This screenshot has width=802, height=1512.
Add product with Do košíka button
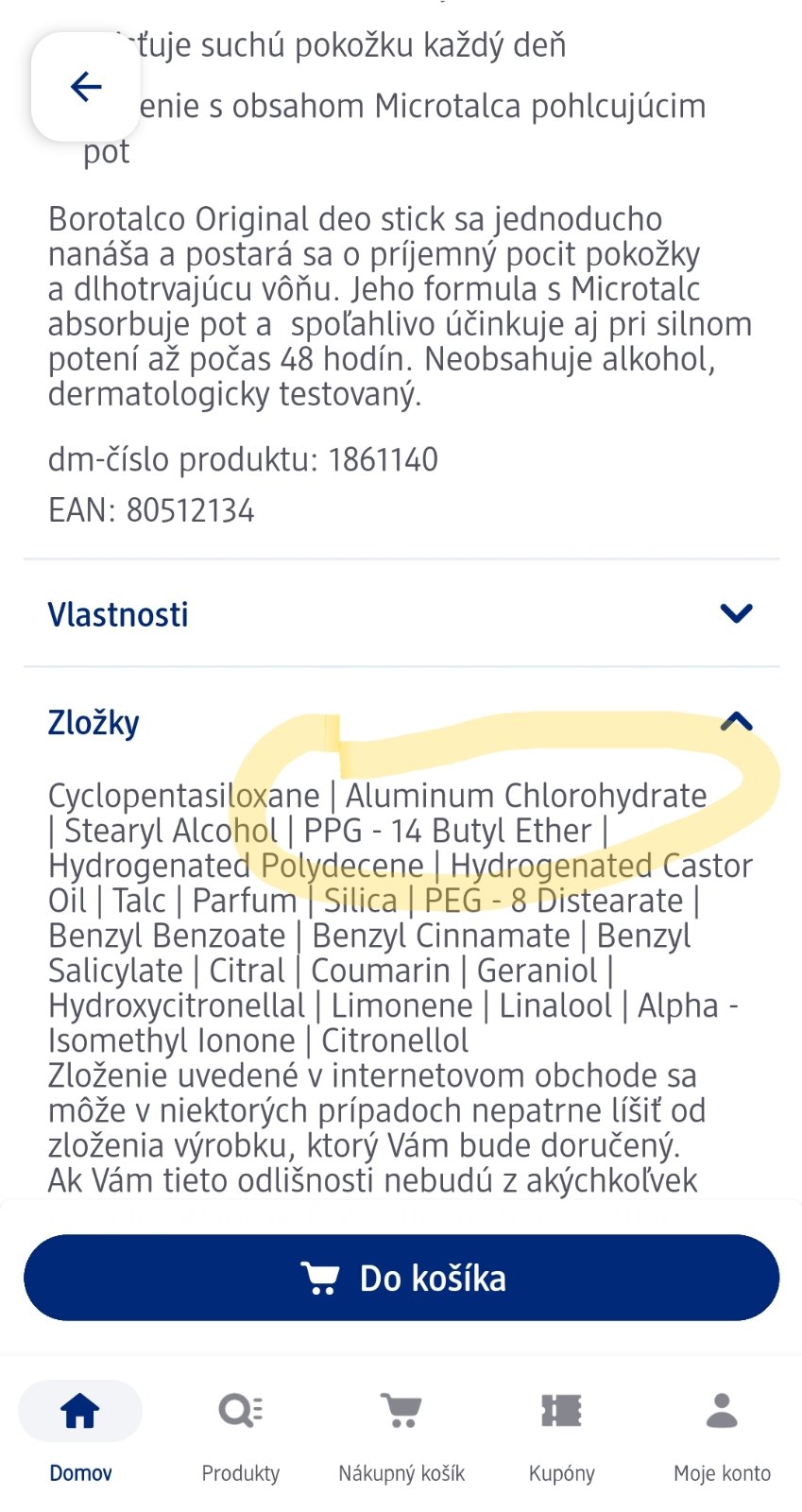coord(401,1278)
